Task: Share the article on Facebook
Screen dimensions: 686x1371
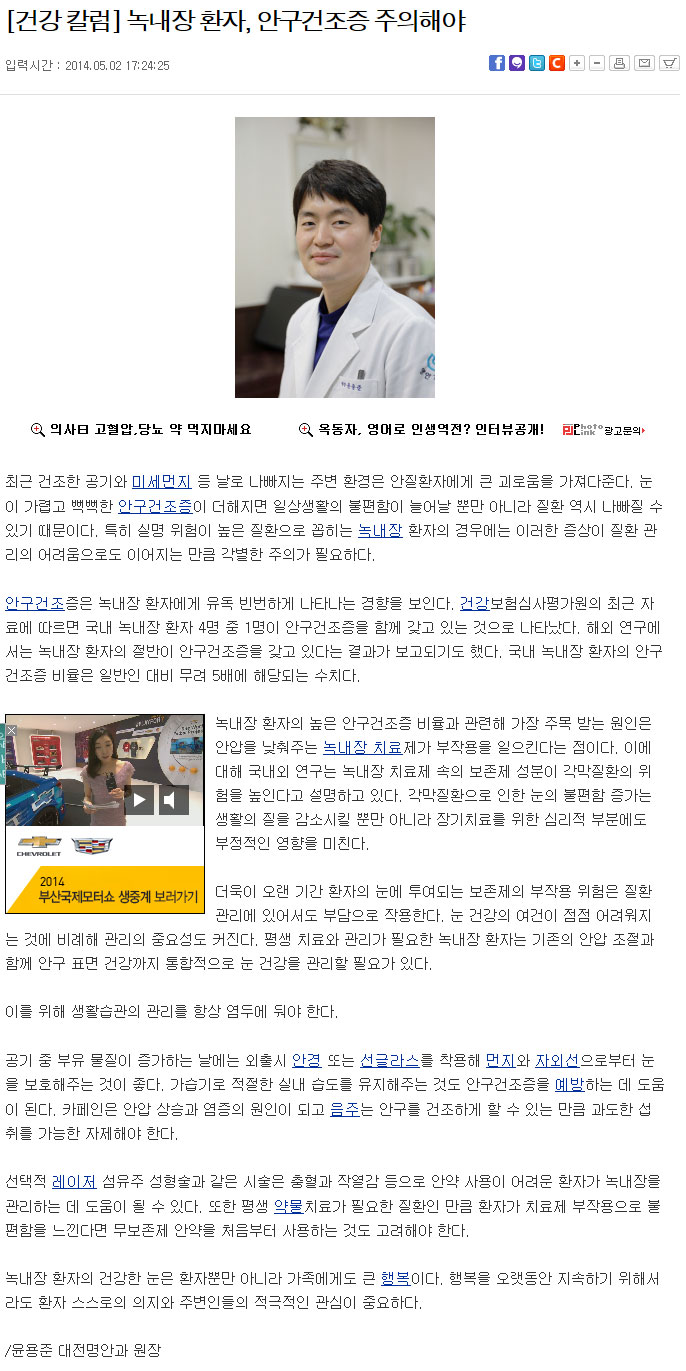Action: pos(497,63)
